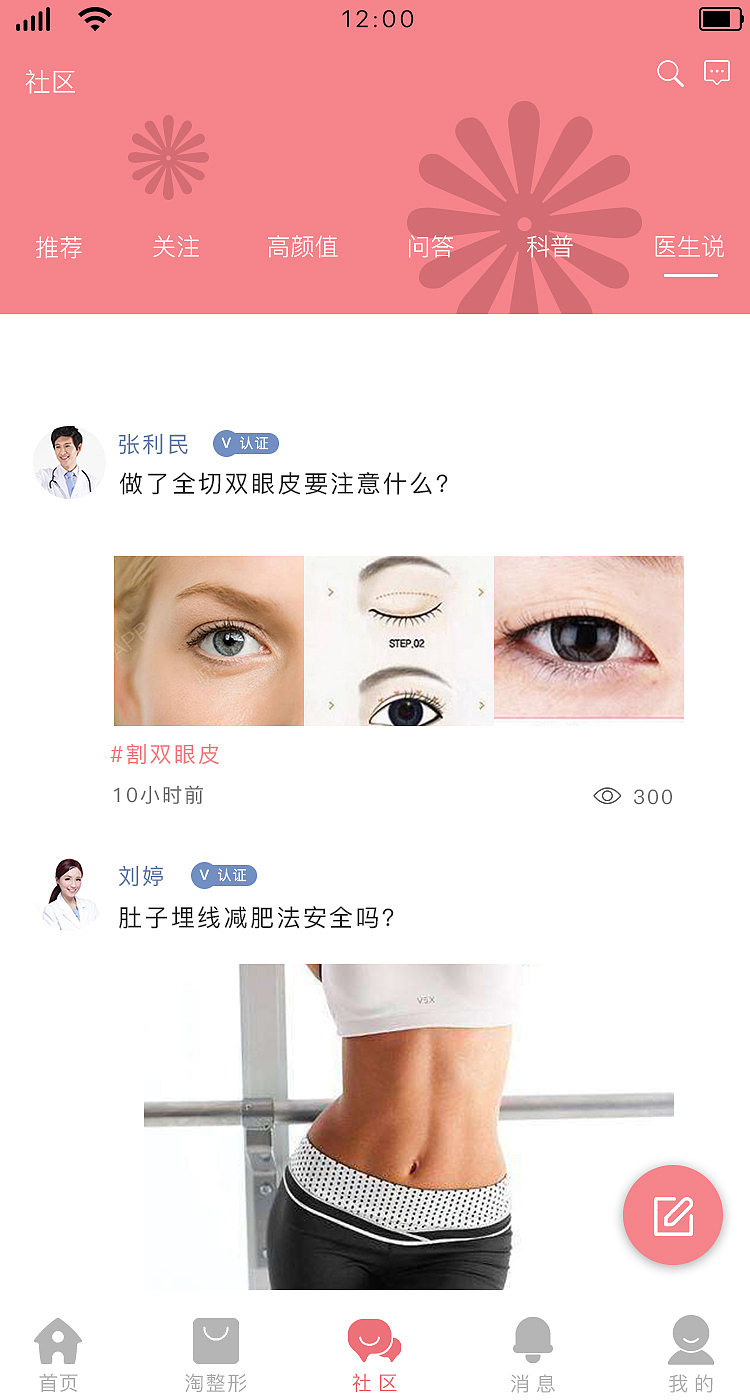
Task: Tap the compose floating button to write a post
Action: coord(673,1215)
